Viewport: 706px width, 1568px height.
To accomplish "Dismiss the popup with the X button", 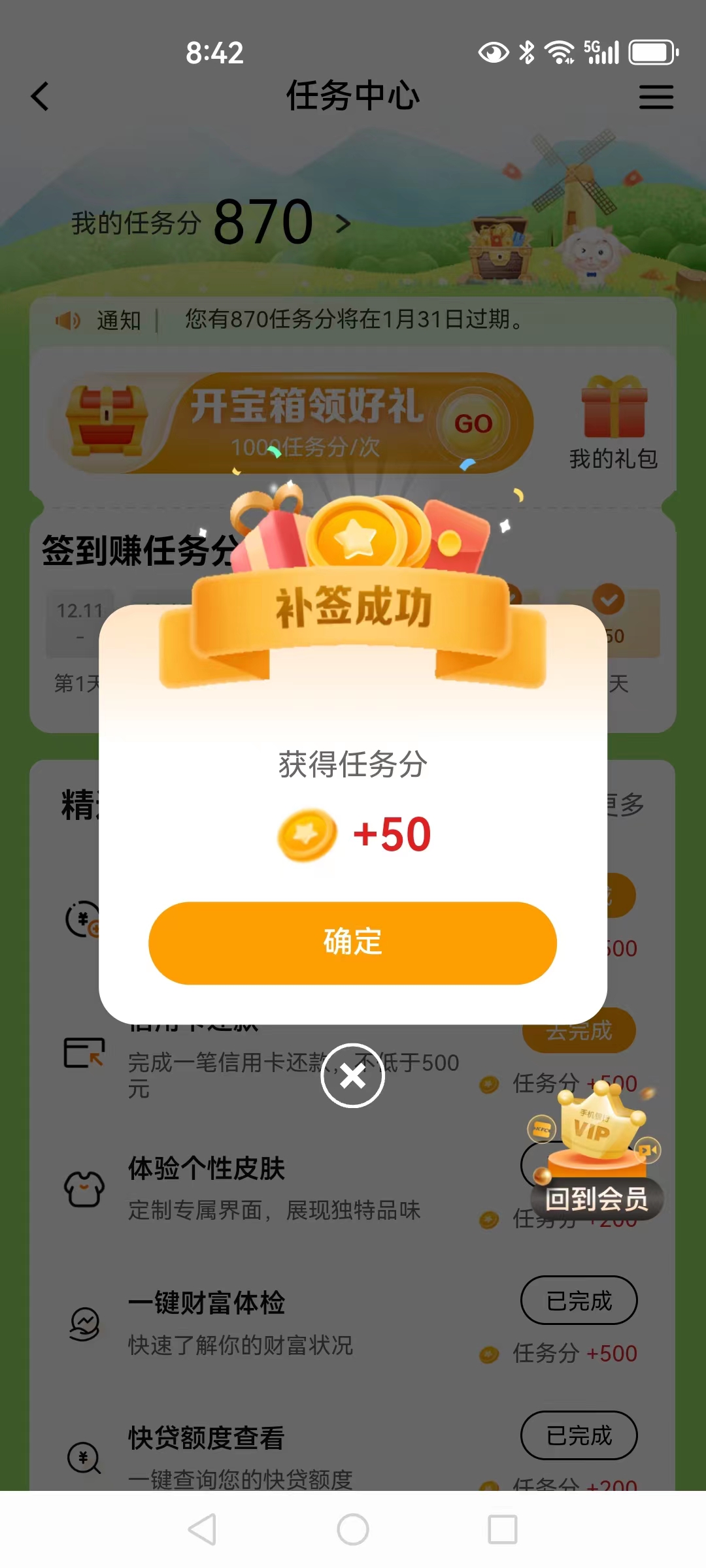I will 352,1075.
